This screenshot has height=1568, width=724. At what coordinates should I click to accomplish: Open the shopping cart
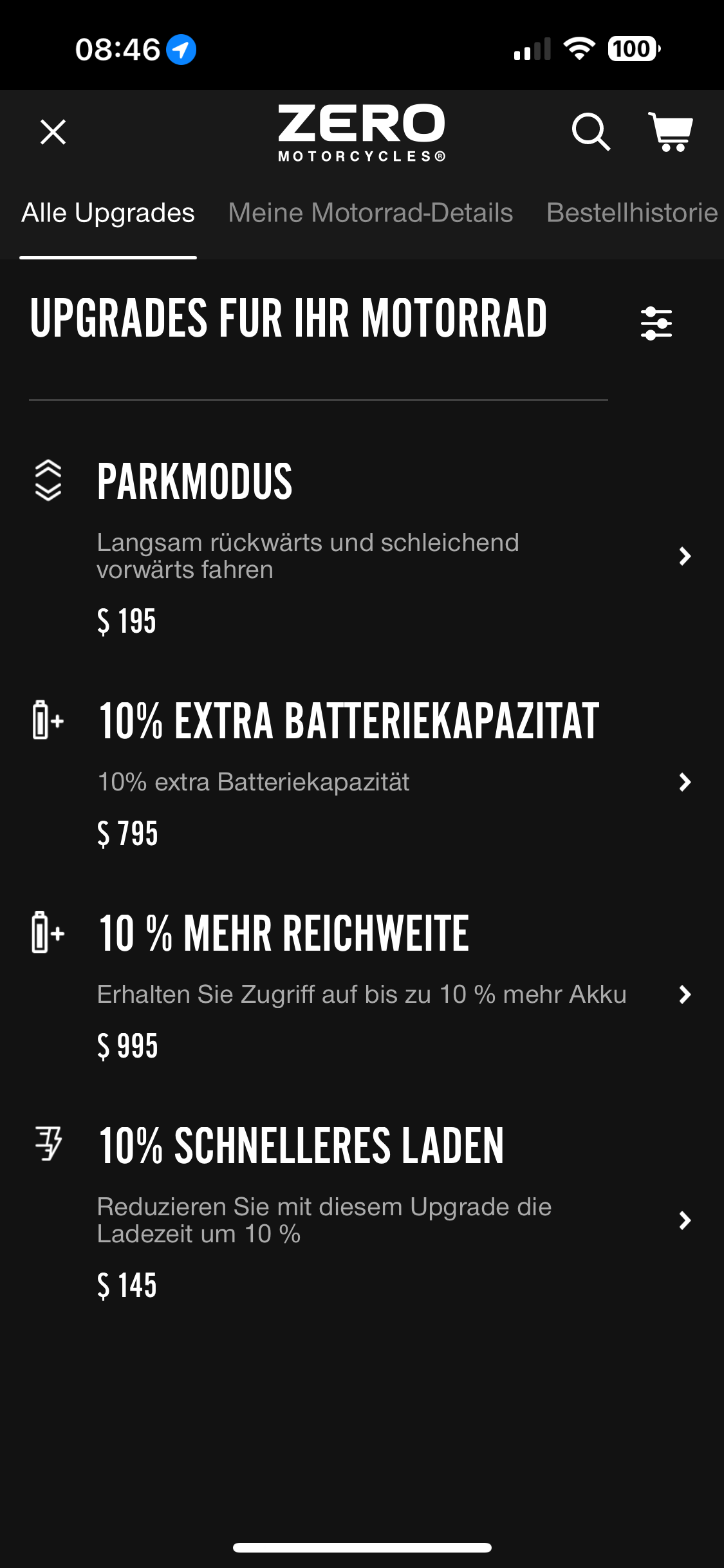pos(671,132)
